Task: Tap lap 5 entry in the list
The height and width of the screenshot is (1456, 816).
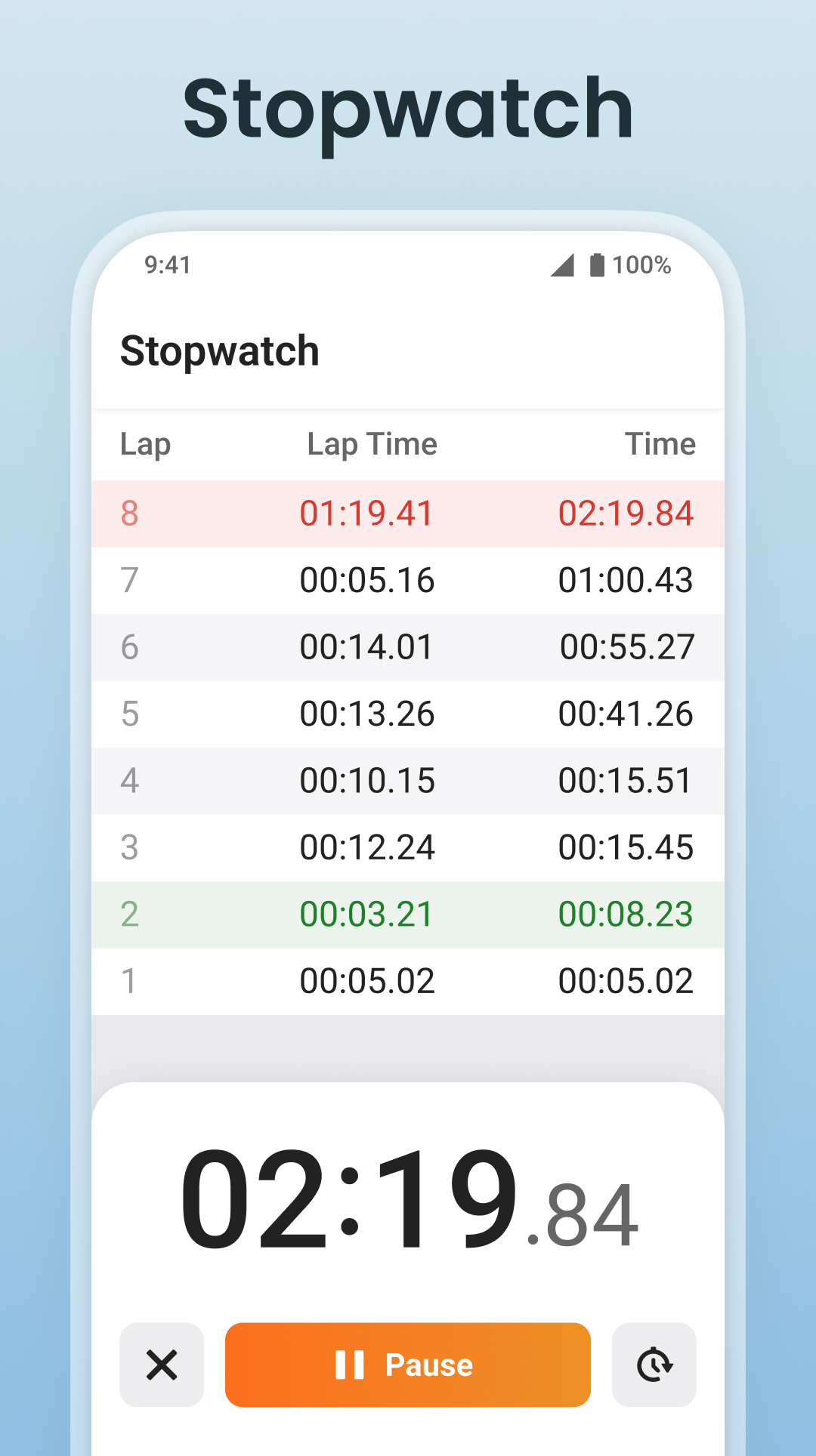Action: 408,713
